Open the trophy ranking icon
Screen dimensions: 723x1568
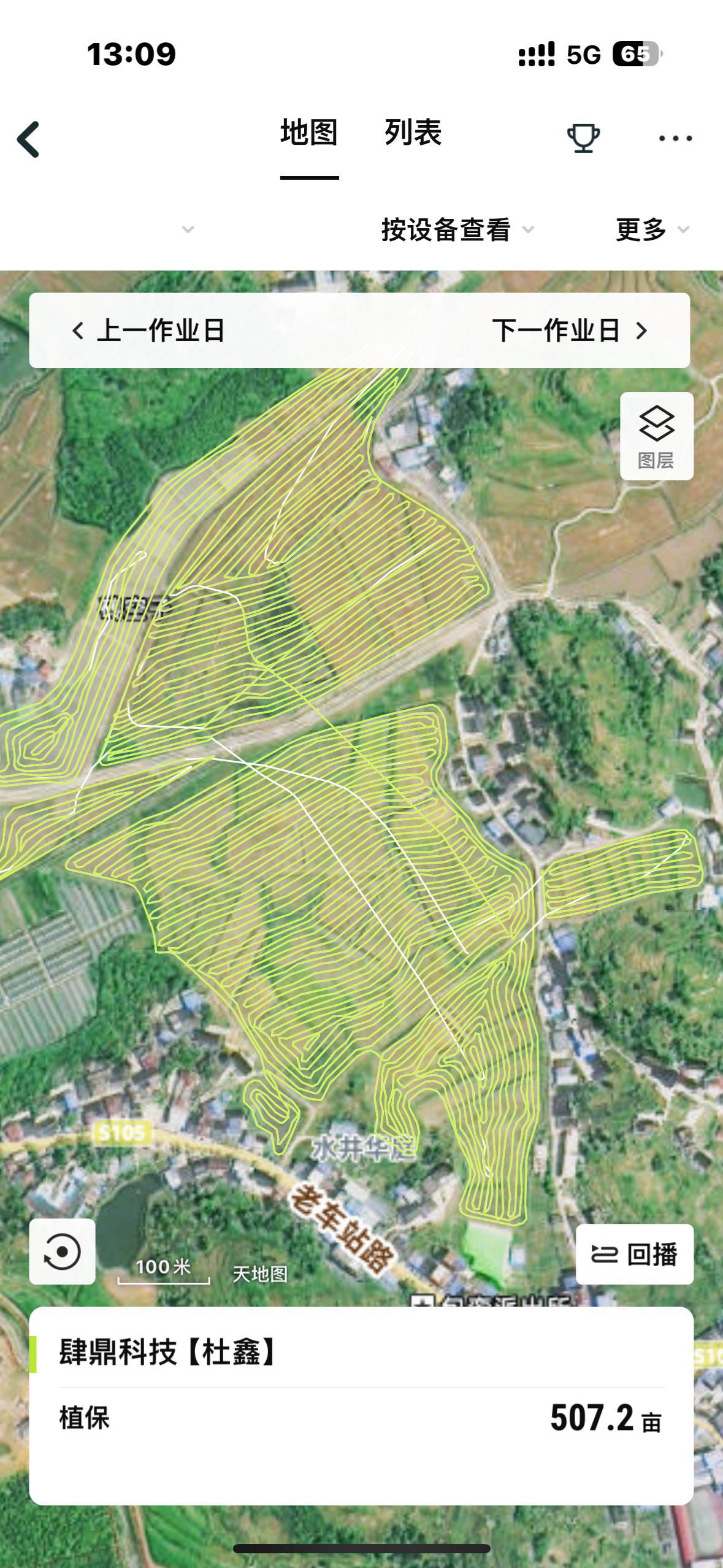pyautogui.click(x=583, y=138)
